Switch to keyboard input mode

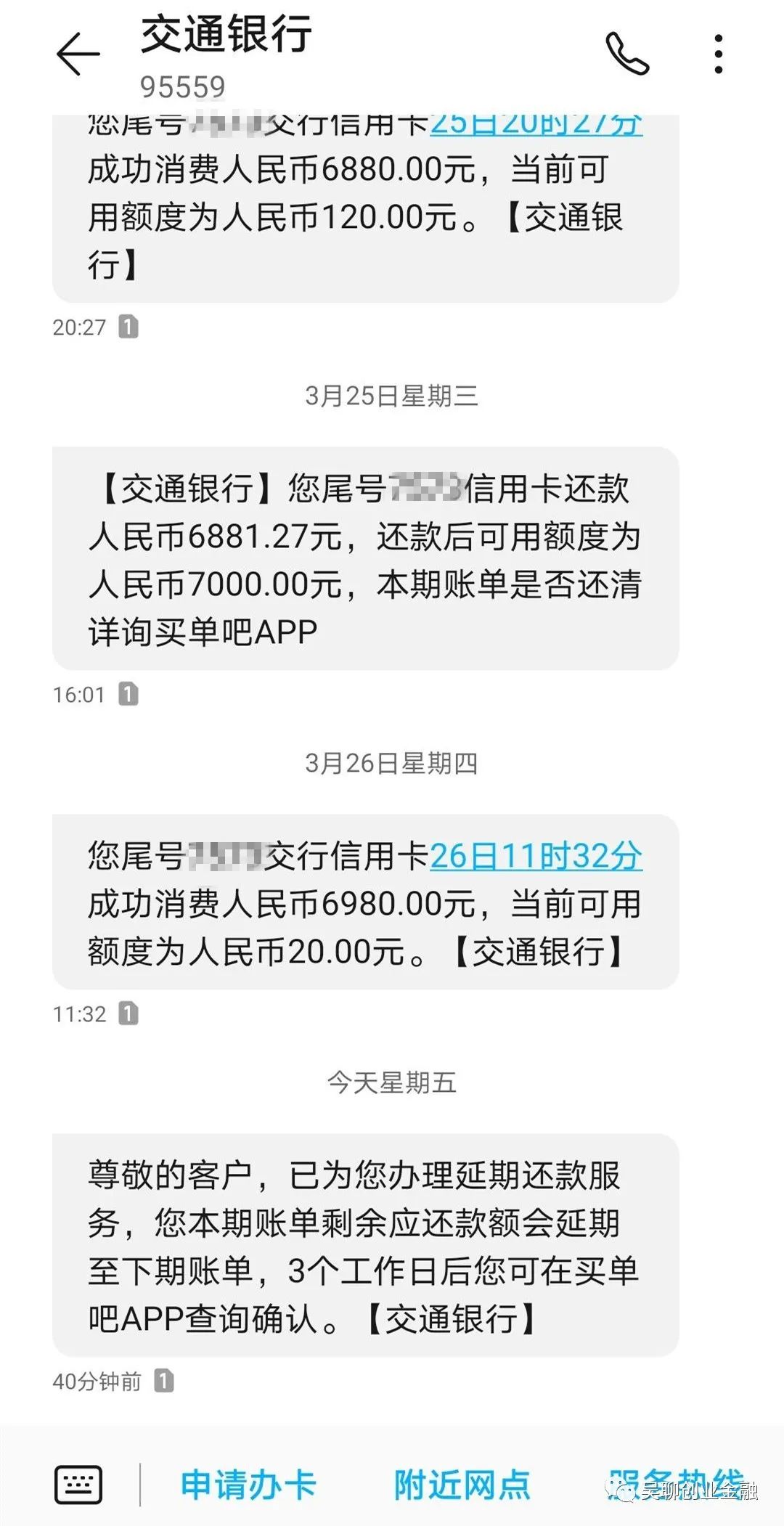coord(78,1485)
